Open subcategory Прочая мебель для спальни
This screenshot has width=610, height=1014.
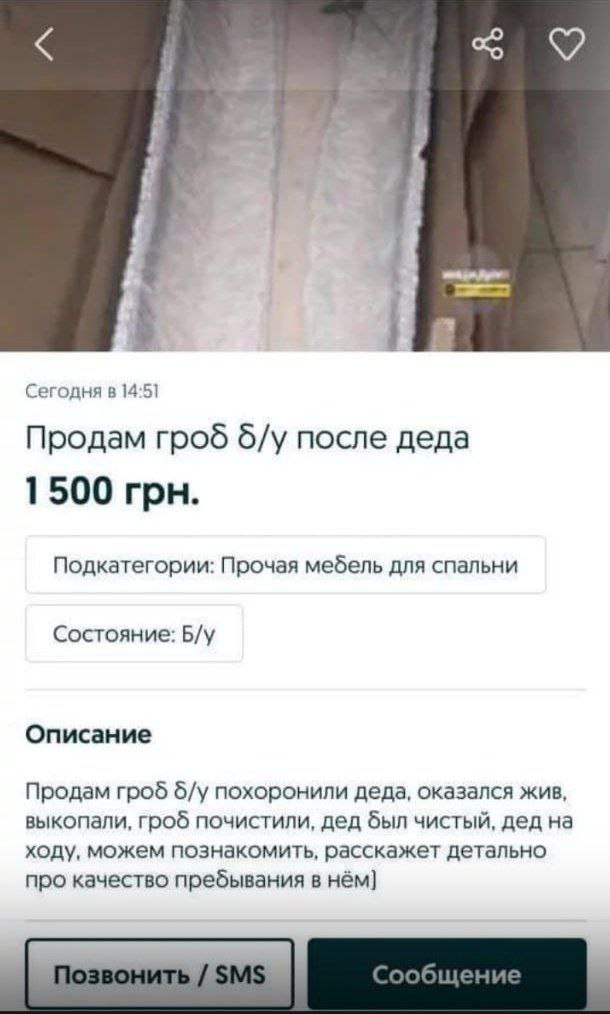[286, 565]
